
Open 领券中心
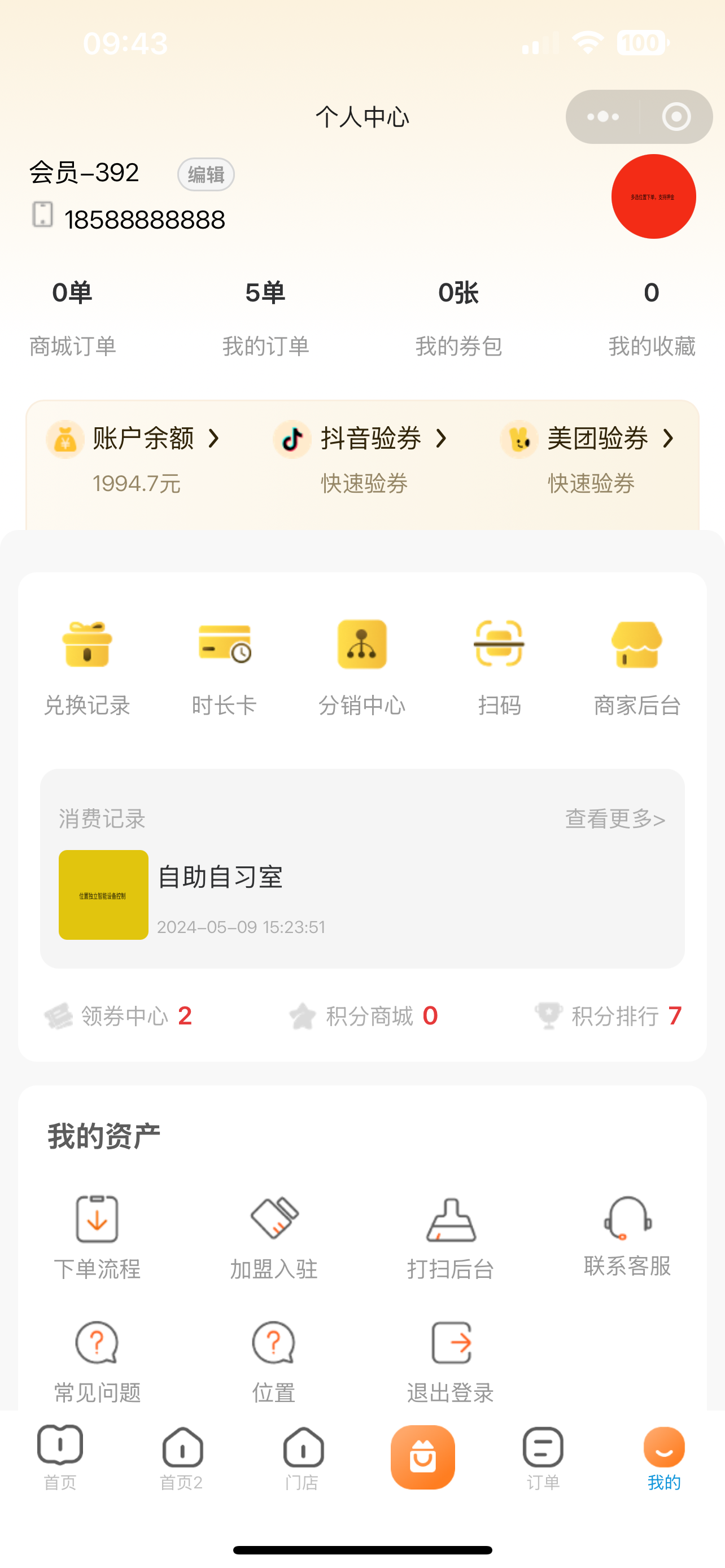(118, 1016)
